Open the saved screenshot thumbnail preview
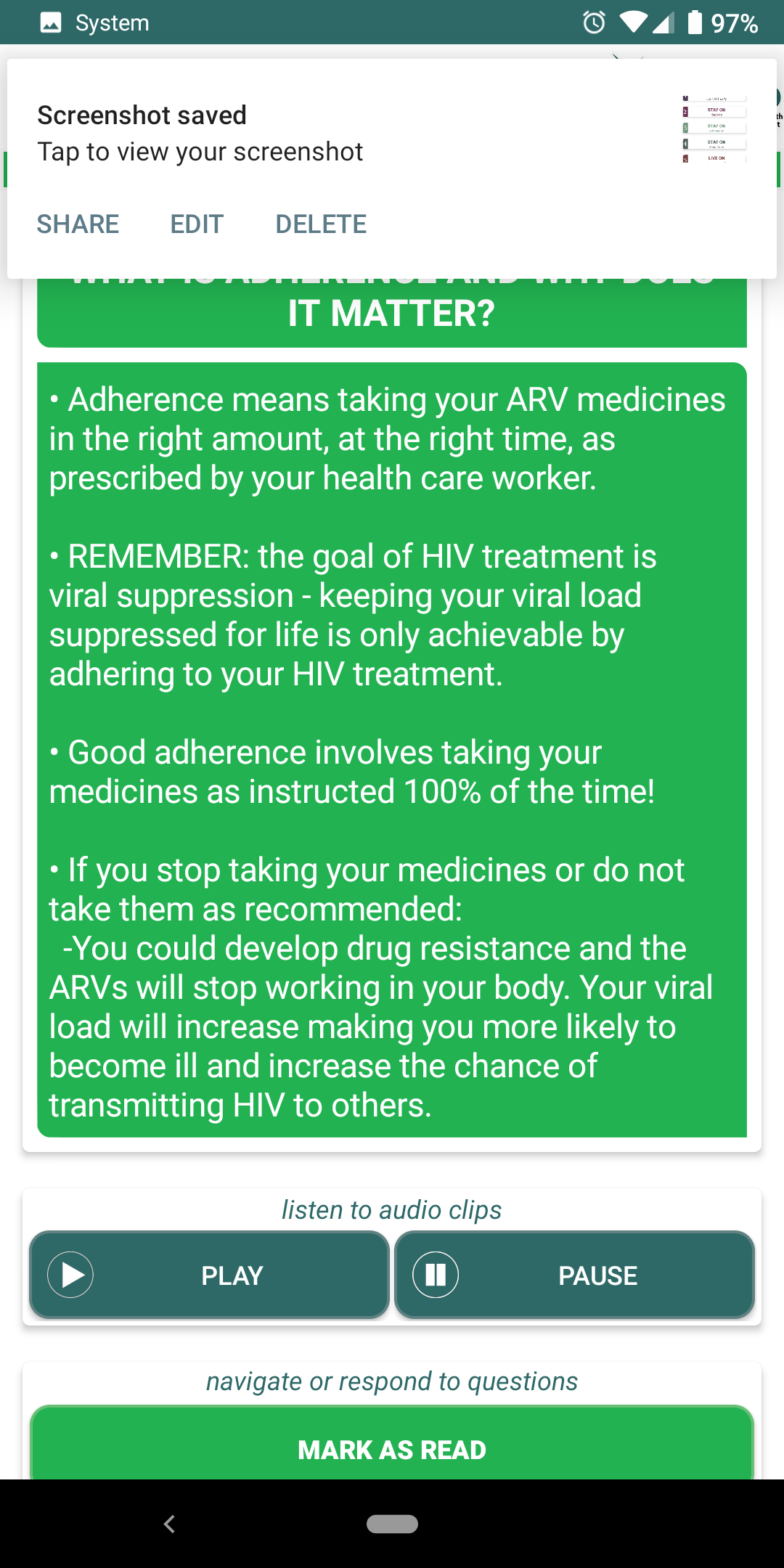 point(714,129)
